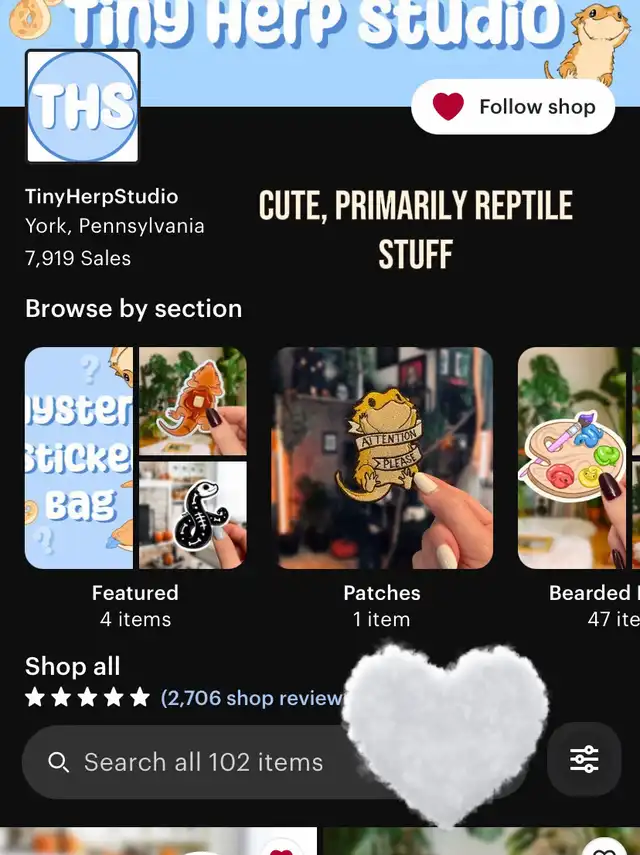Open the Bearded section with 47 items
The width and height of the screenshot is (640, 855).
(579, 460)
